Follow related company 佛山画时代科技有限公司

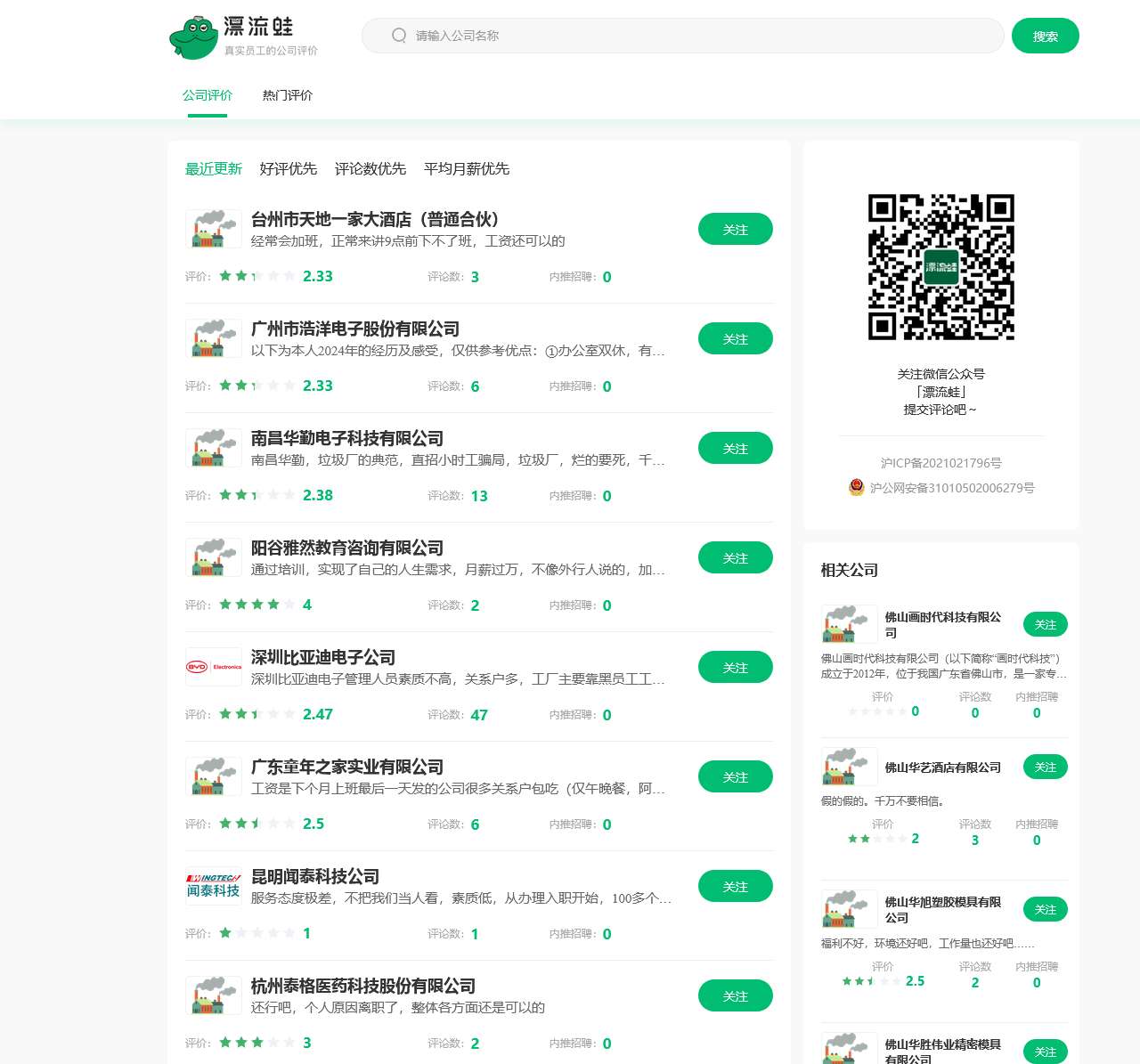tap(1045, 624)
